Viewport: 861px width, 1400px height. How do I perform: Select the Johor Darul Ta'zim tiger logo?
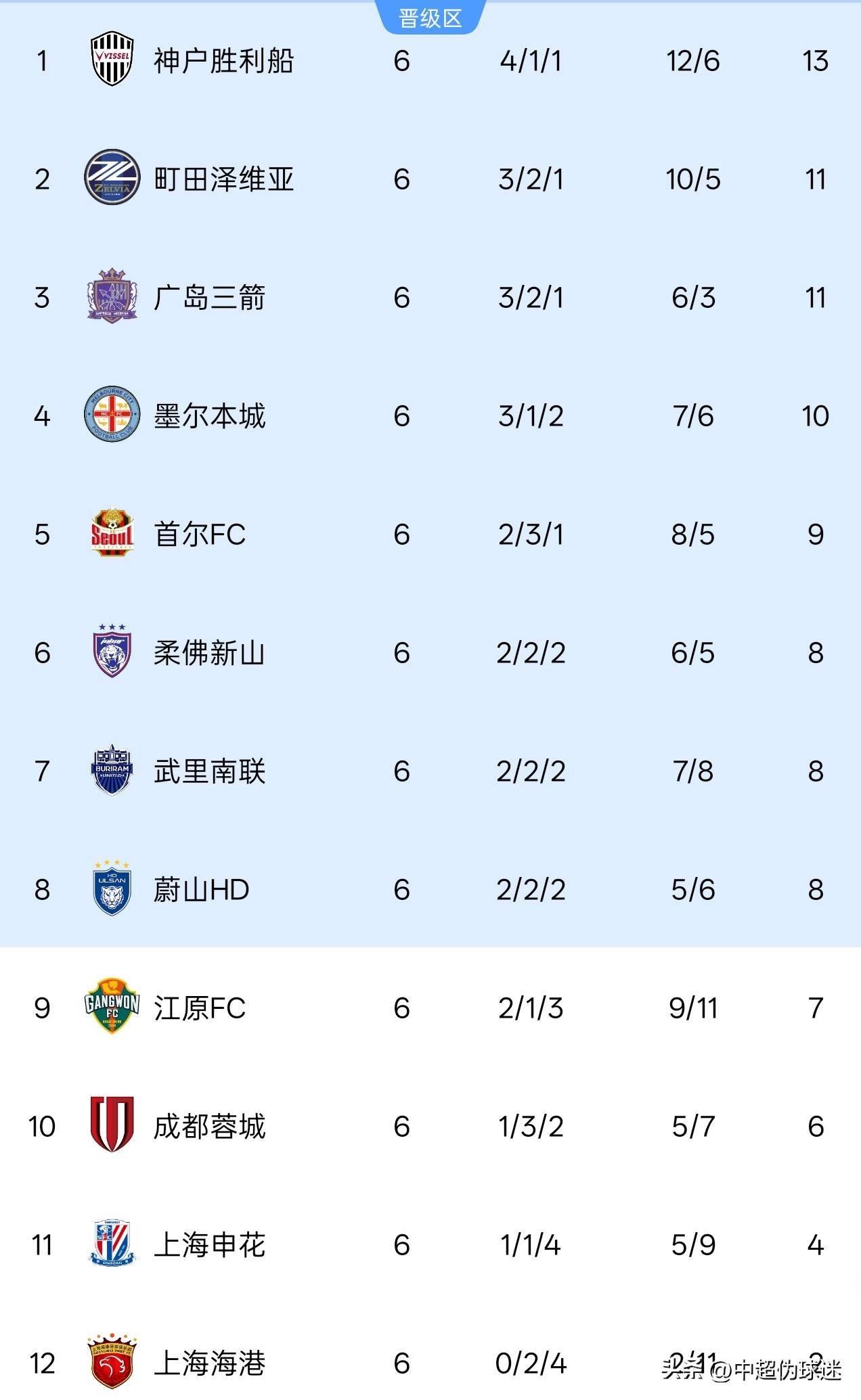[114, 653]
